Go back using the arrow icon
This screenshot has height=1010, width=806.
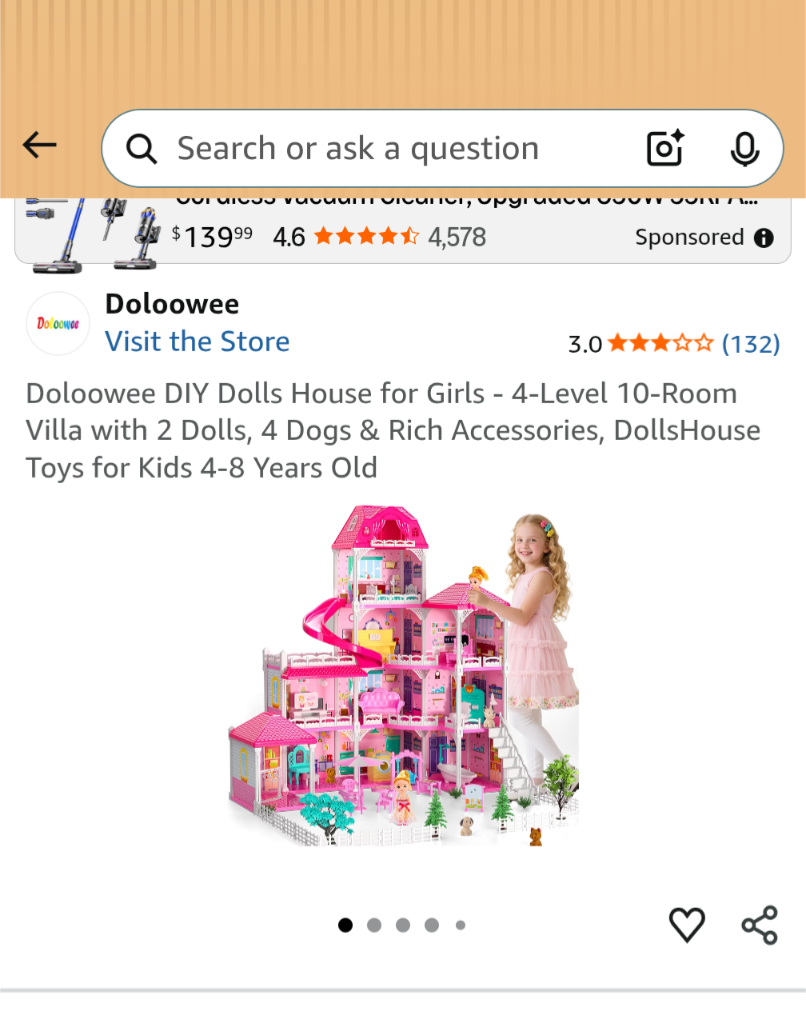40,146
